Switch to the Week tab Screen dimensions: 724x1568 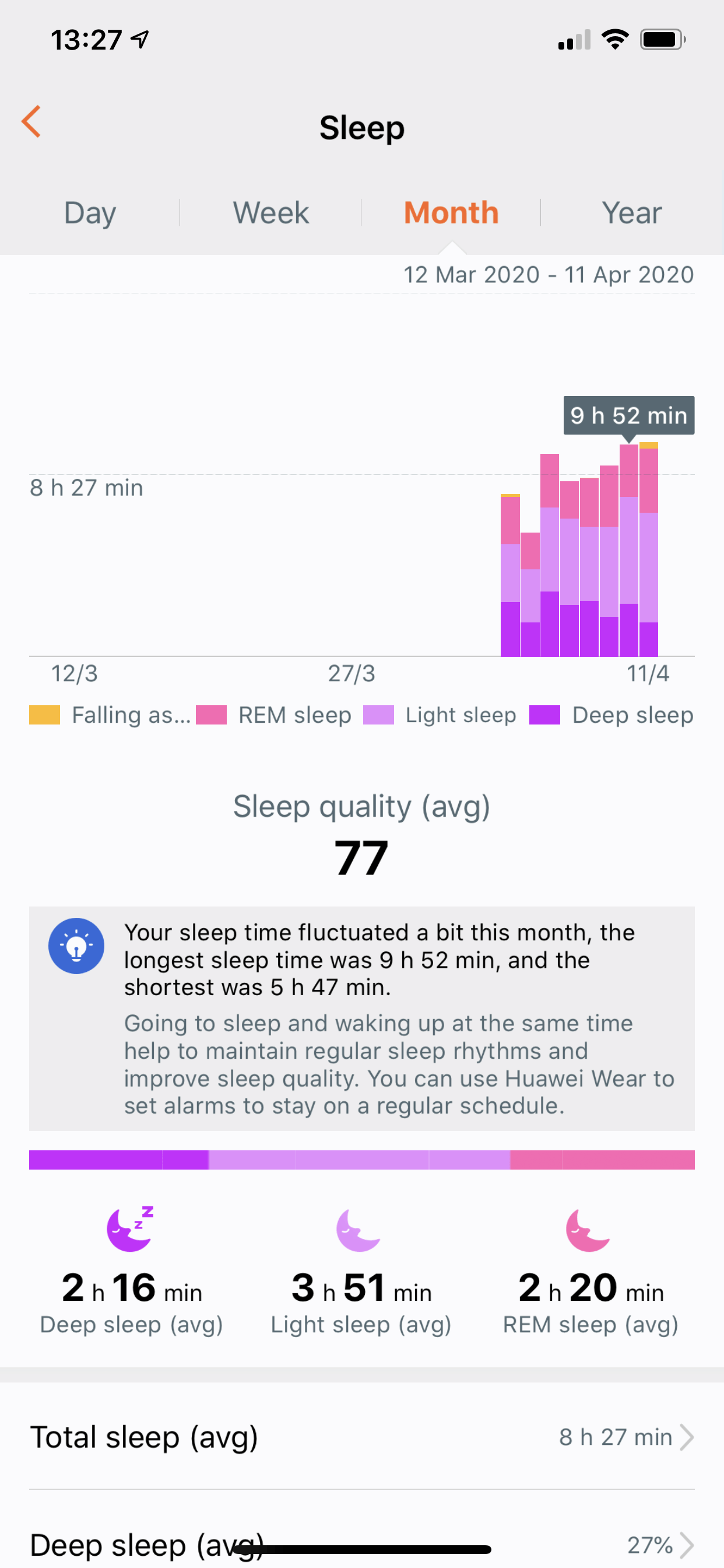tap(270, 213)
